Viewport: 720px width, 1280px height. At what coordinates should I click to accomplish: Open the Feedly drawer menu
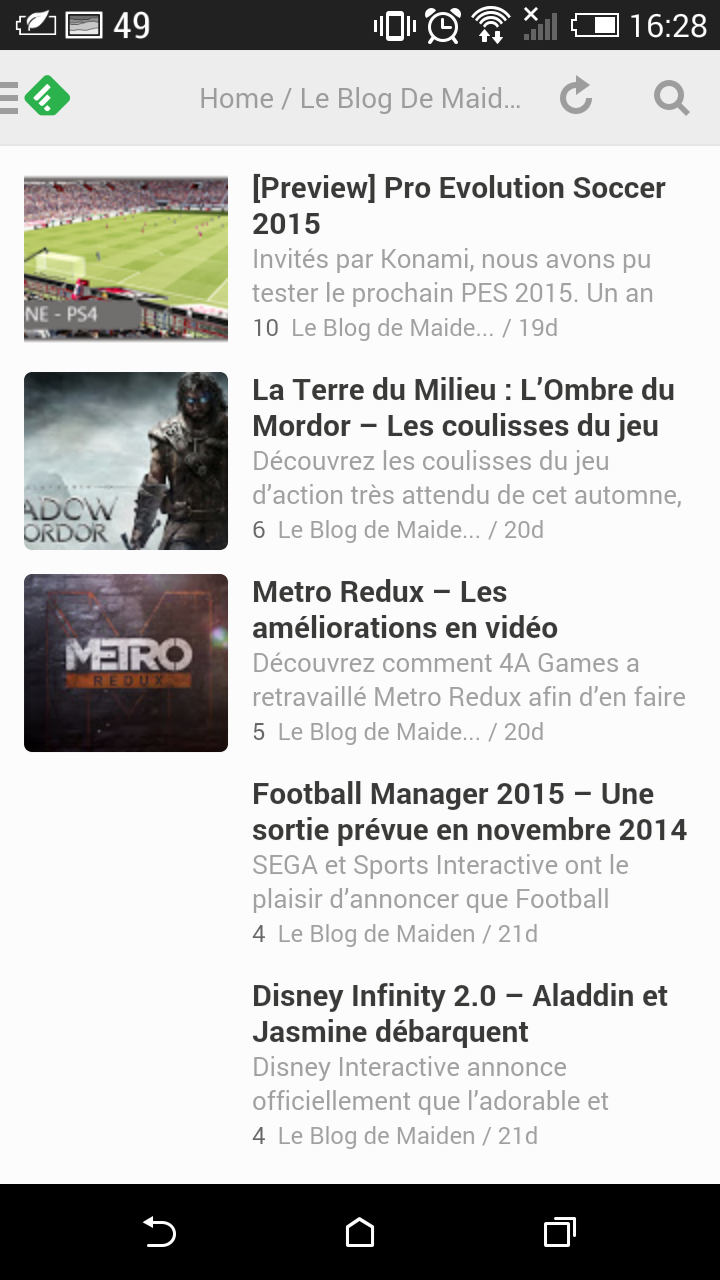coord(36,97)
